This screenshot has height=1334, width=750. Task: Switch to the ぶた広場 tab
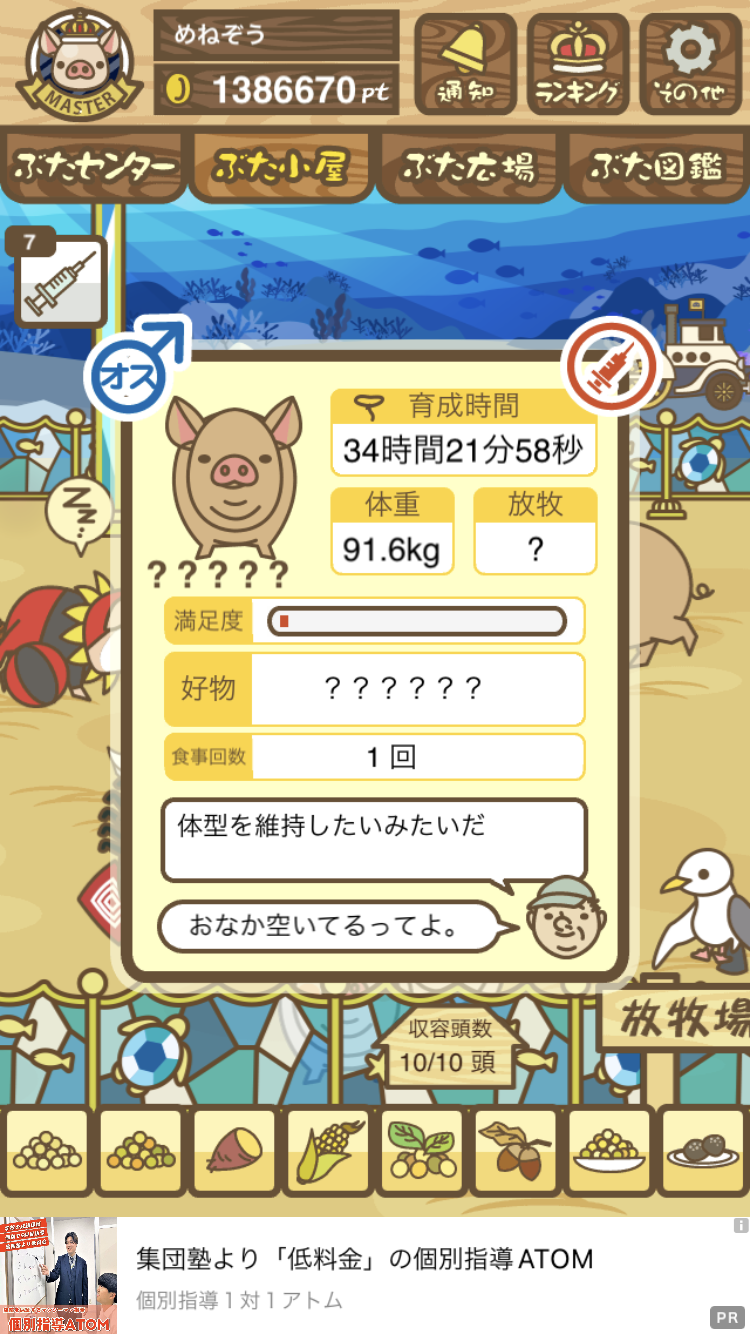(468, 167)
